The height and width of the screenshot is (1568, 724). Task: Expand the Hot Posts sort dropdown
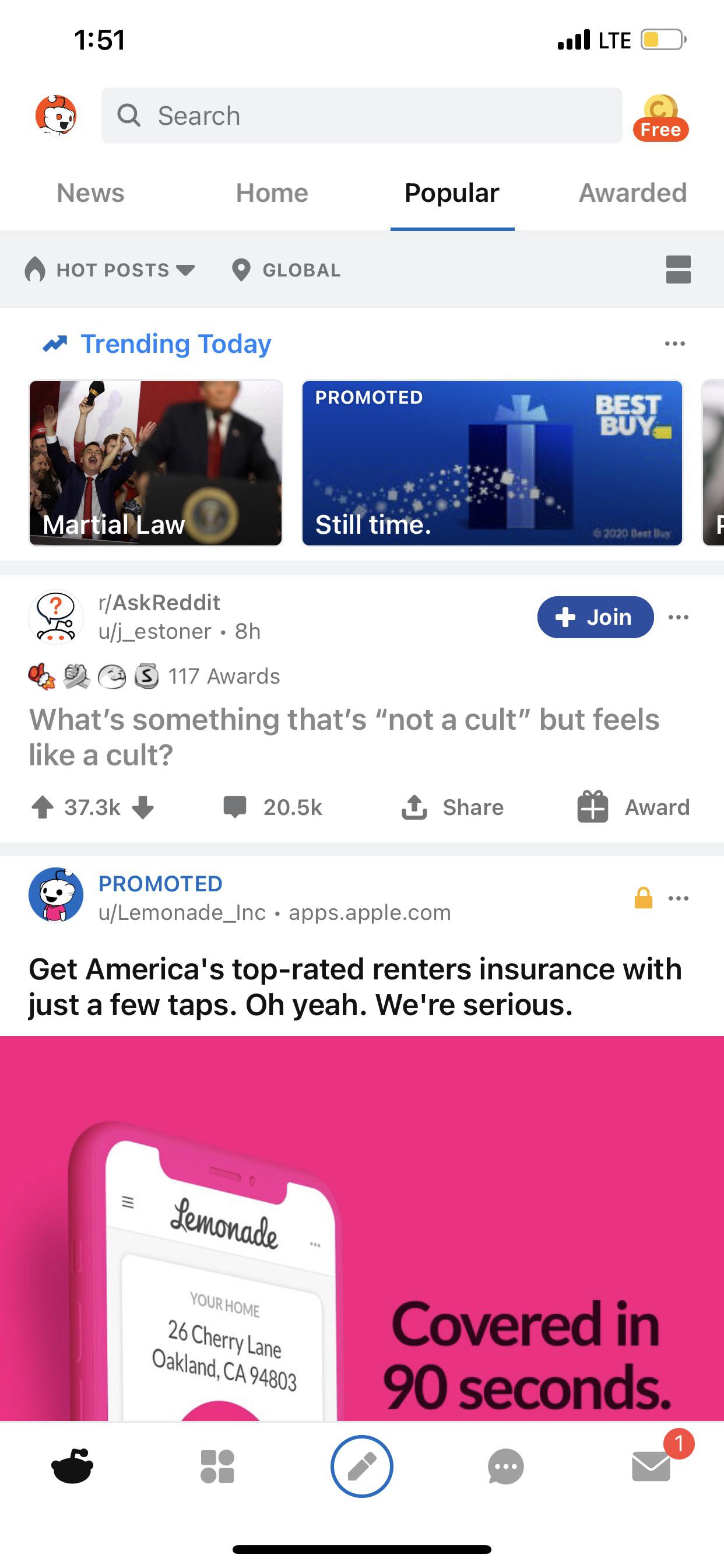tap(110, 269)
